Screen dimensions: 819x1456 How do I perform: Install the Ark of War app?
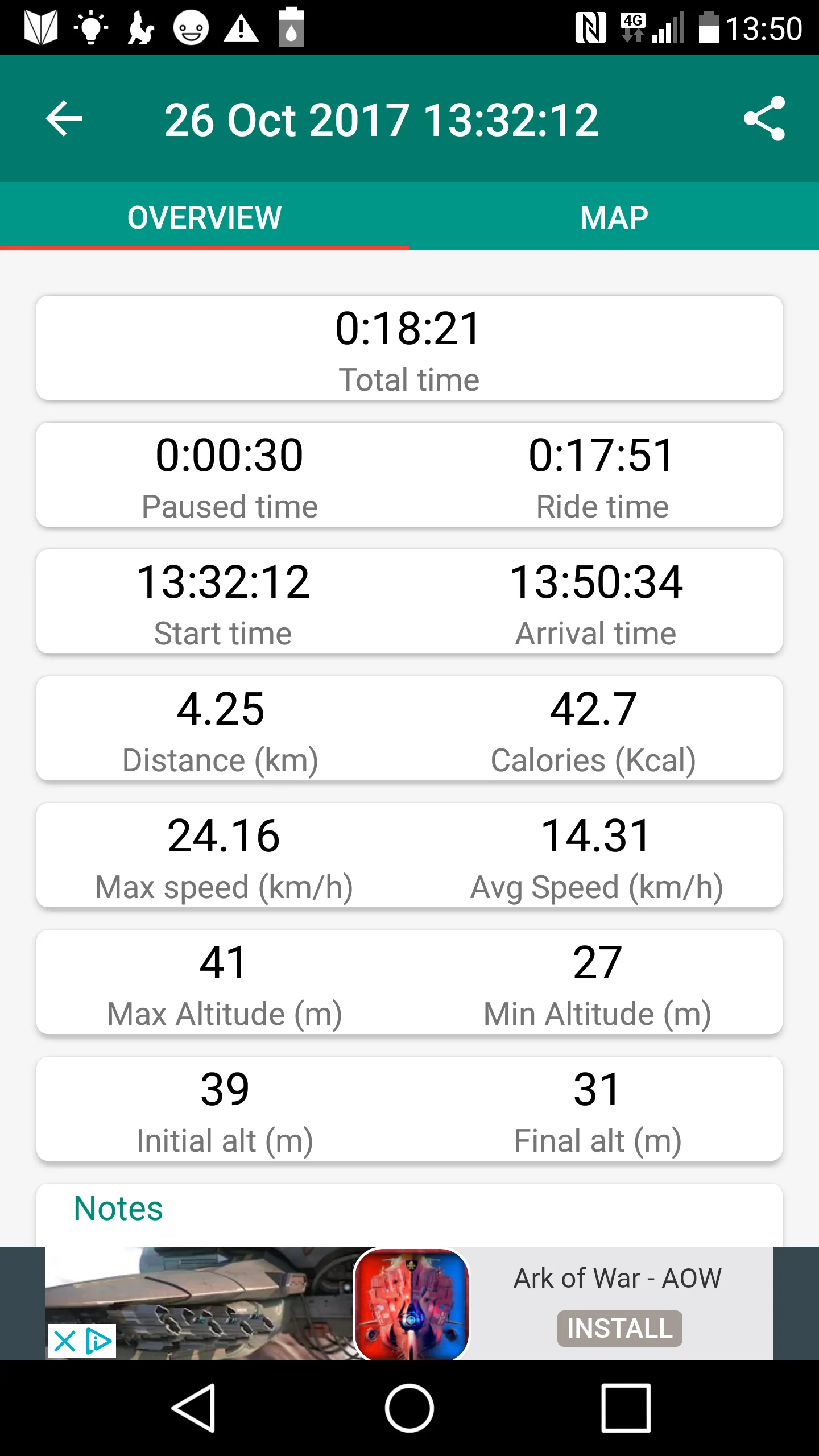[619, 1329]
